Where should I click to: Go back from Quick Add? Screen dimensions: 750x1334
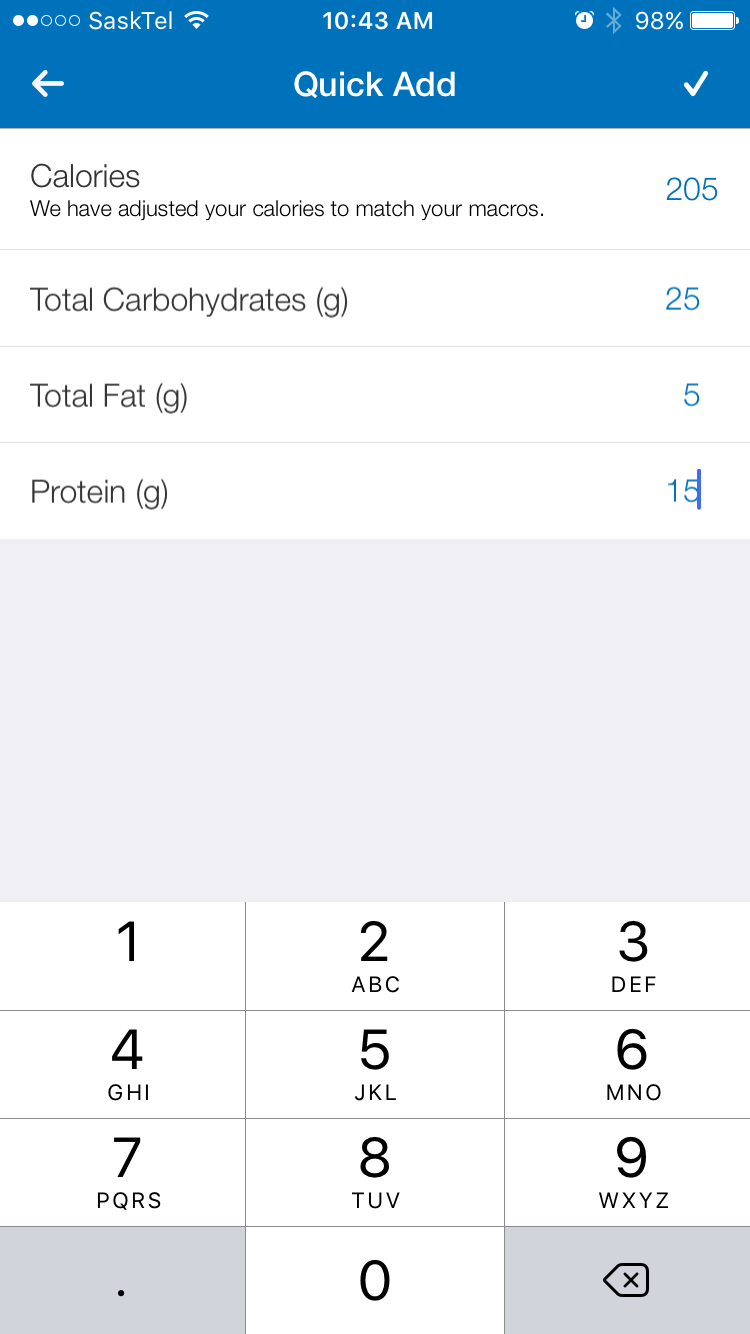[x=48, y=84]
